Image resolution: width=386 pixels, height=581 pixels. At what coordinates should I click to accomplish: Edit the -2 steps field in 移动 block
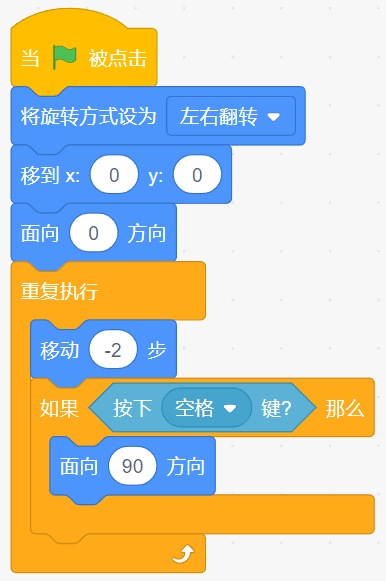pyautogui.click(x=113, y=349)
